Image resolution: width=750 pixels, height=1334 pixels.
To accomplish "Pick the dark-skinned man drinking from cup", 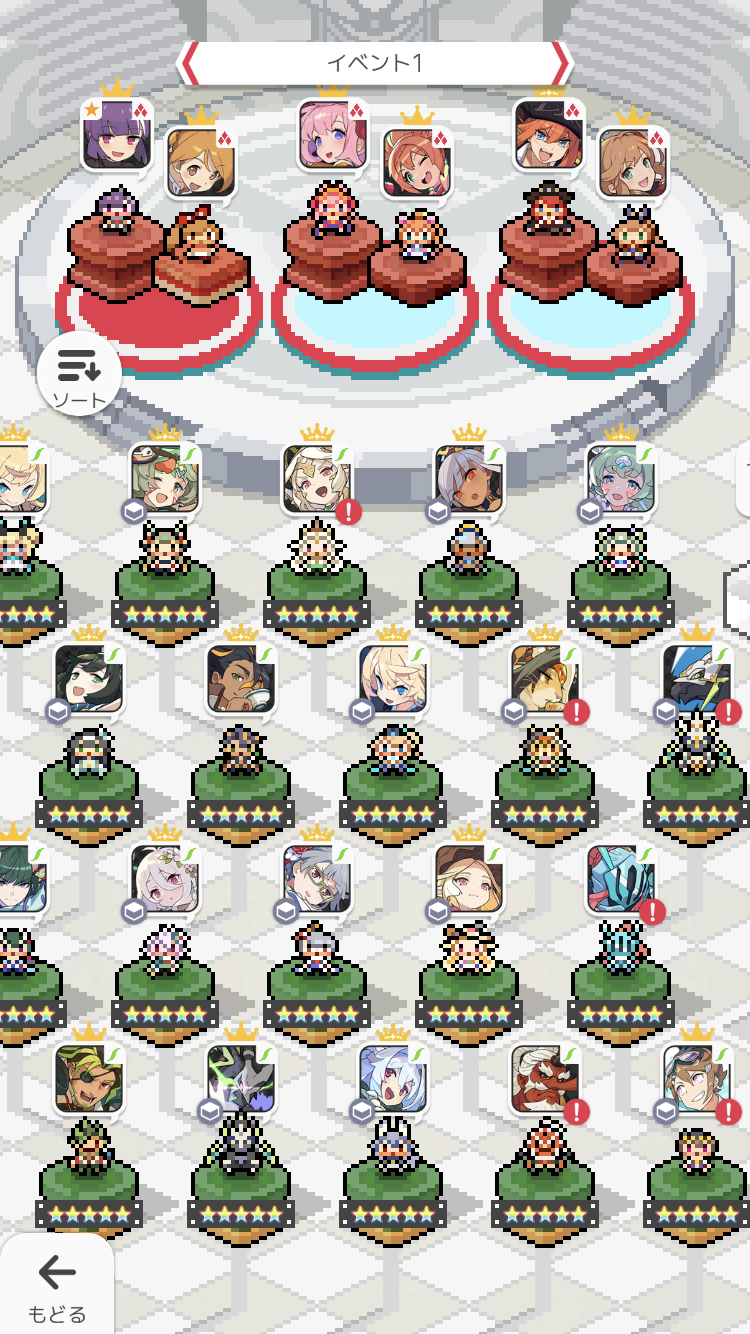I will point(241,678).
